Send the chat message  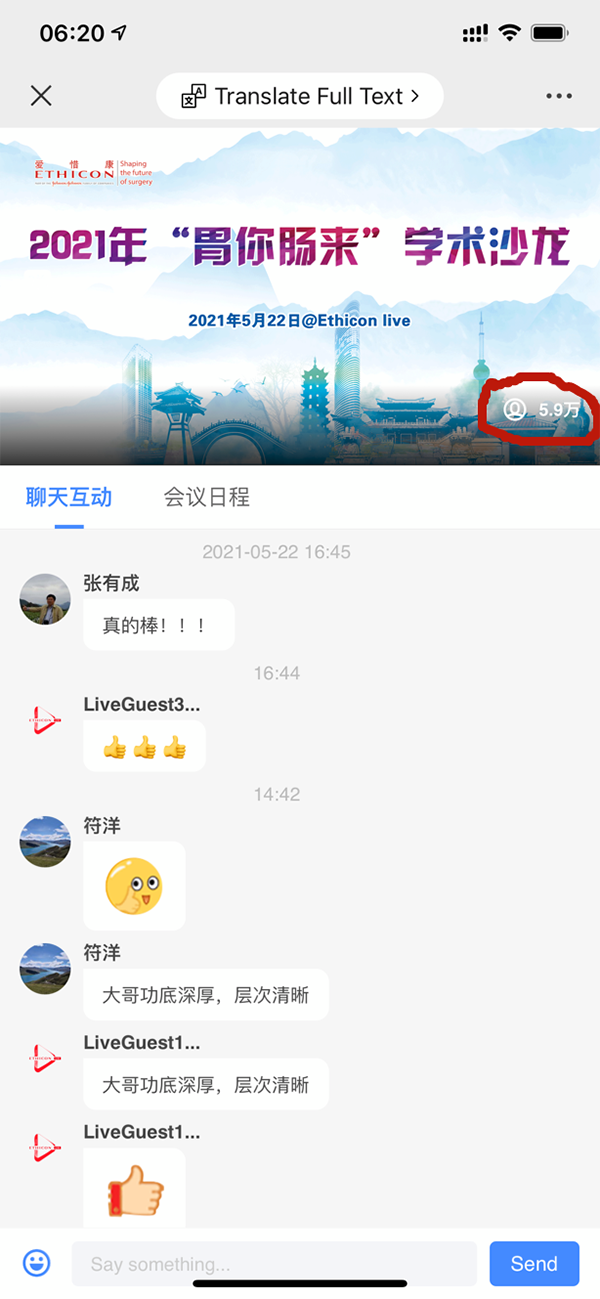click(534, 1264)
